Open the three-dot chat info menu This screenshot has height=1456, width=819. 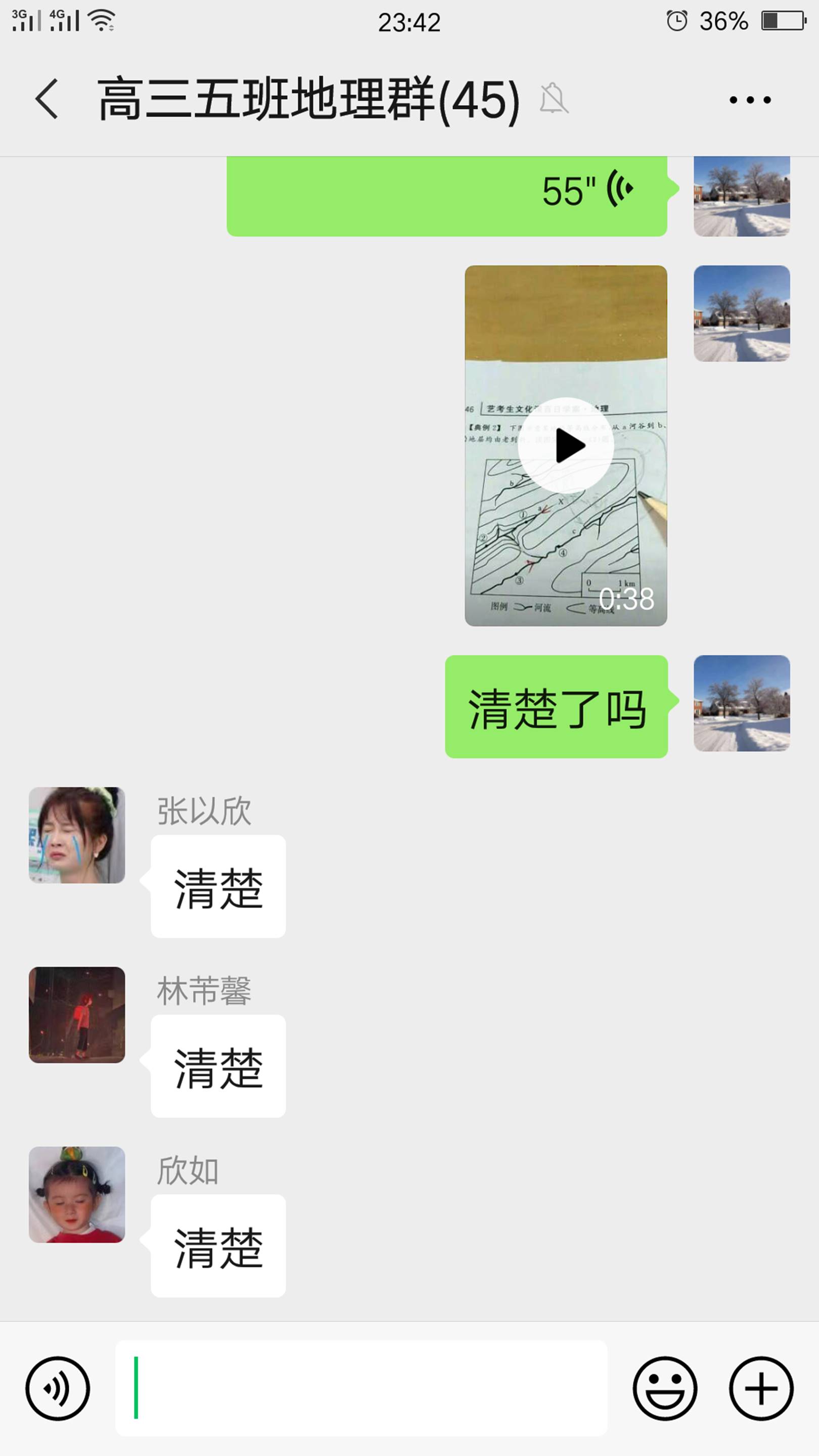749,100
